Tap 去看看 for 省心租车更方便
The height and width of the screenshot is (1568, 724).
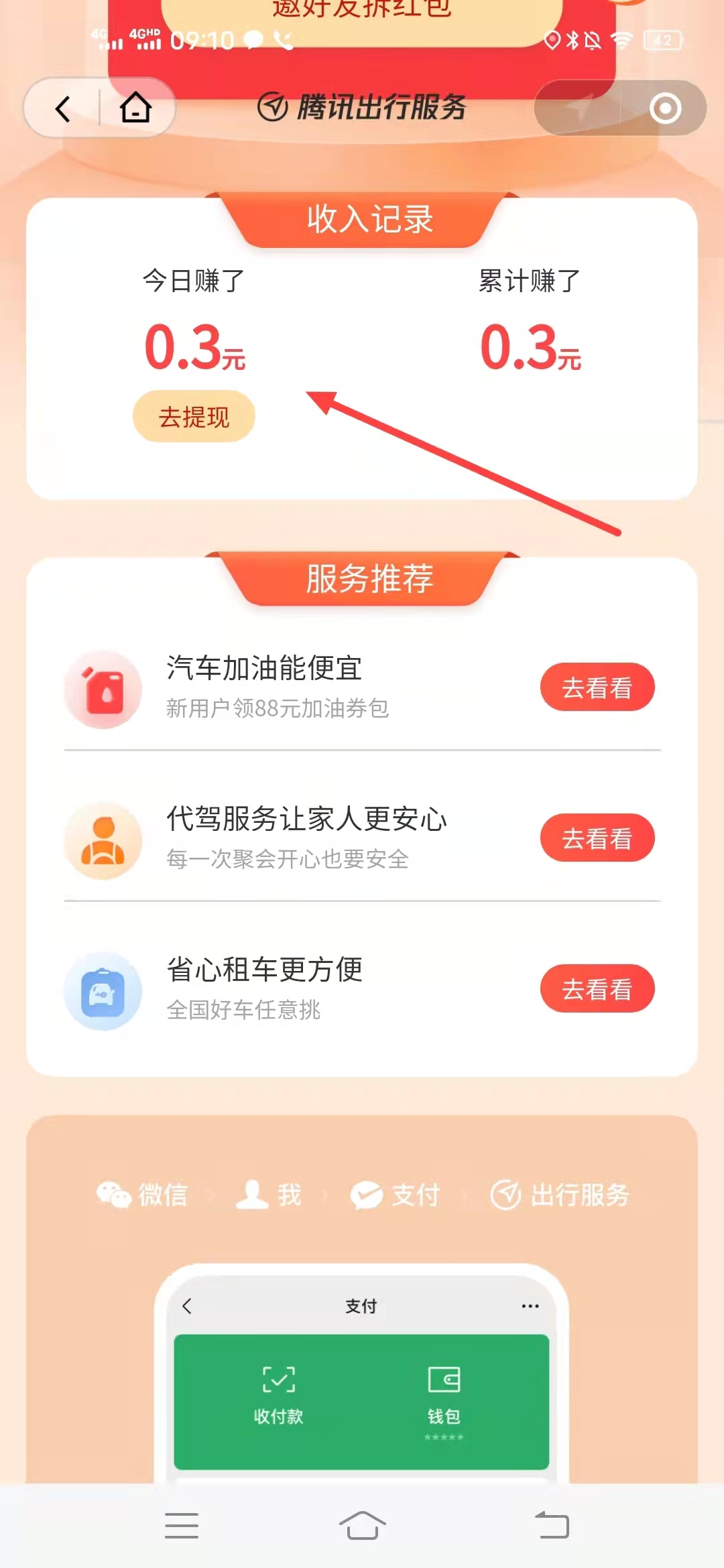pos(597,989)
